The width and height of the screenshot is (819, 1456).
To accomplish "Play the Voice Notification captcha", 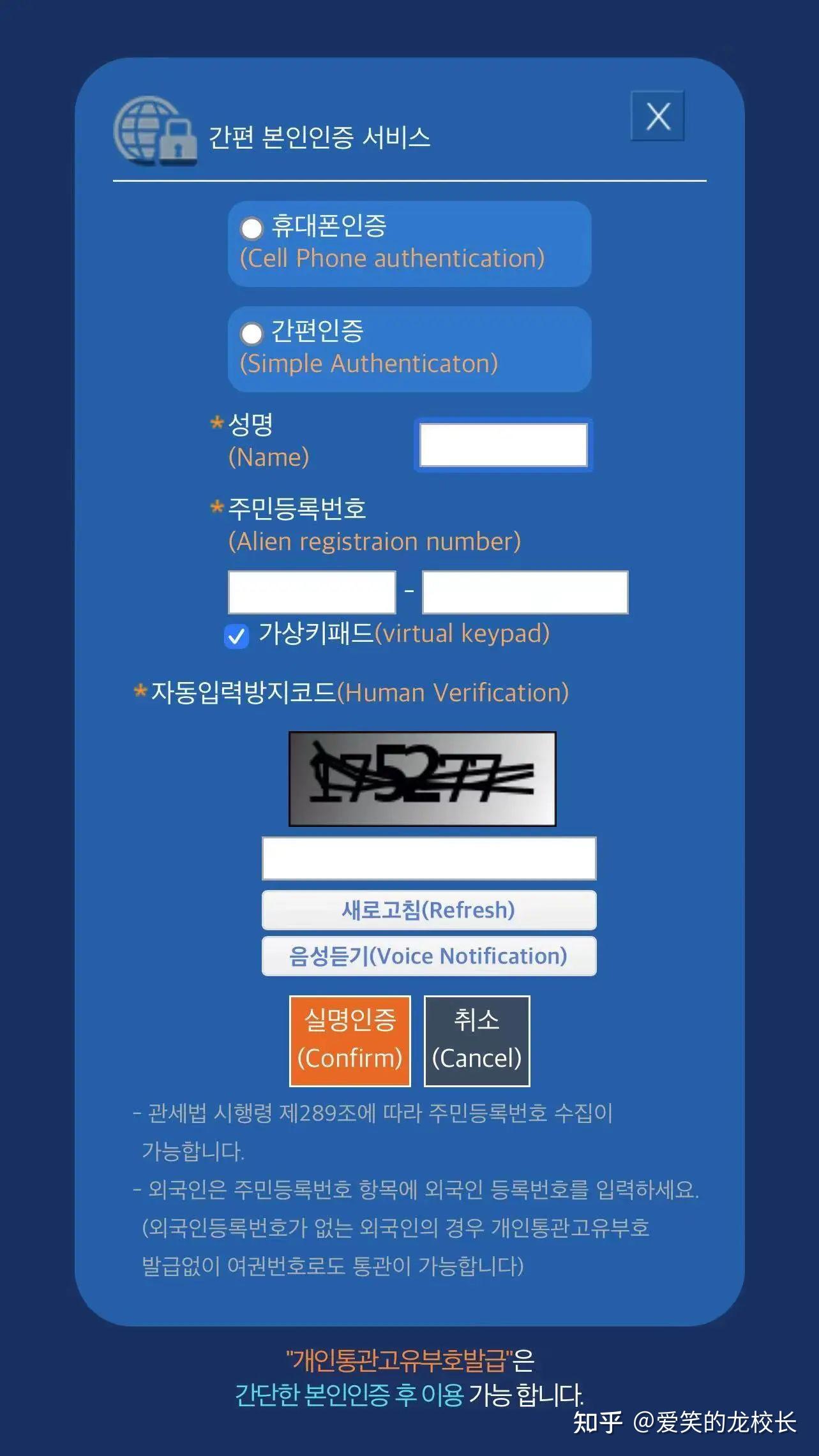I will (x=429, y=956).
